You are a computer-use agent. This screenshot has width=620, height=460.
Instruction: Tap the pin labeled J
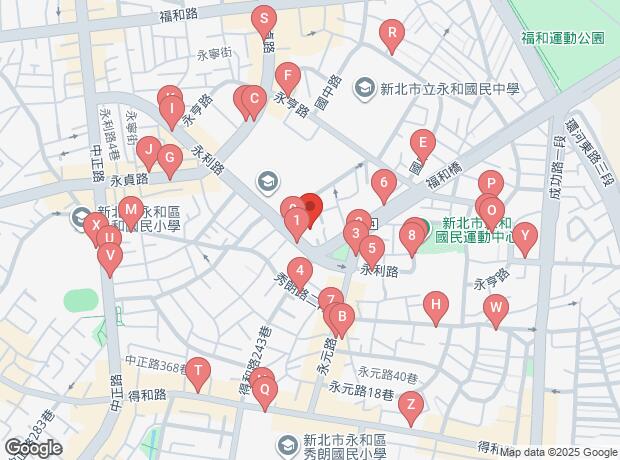coord(148,152)
